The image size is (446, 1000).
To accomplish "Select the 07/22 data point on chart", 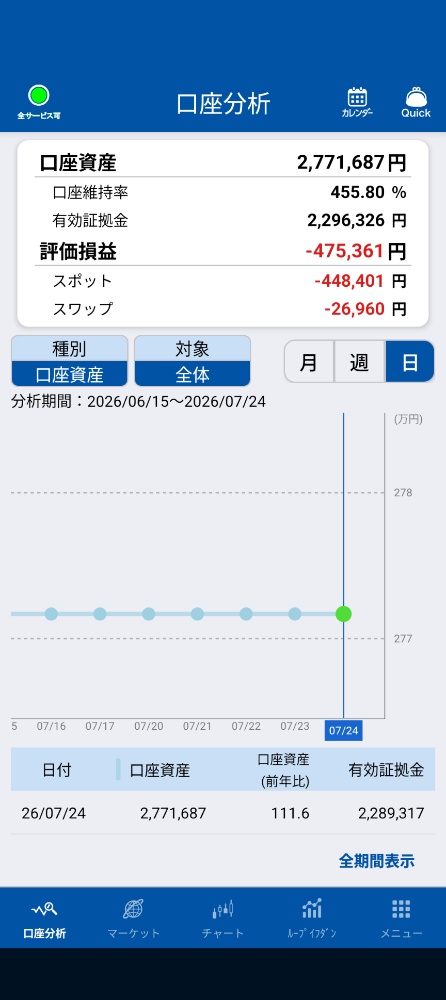I will pos(246,614).
